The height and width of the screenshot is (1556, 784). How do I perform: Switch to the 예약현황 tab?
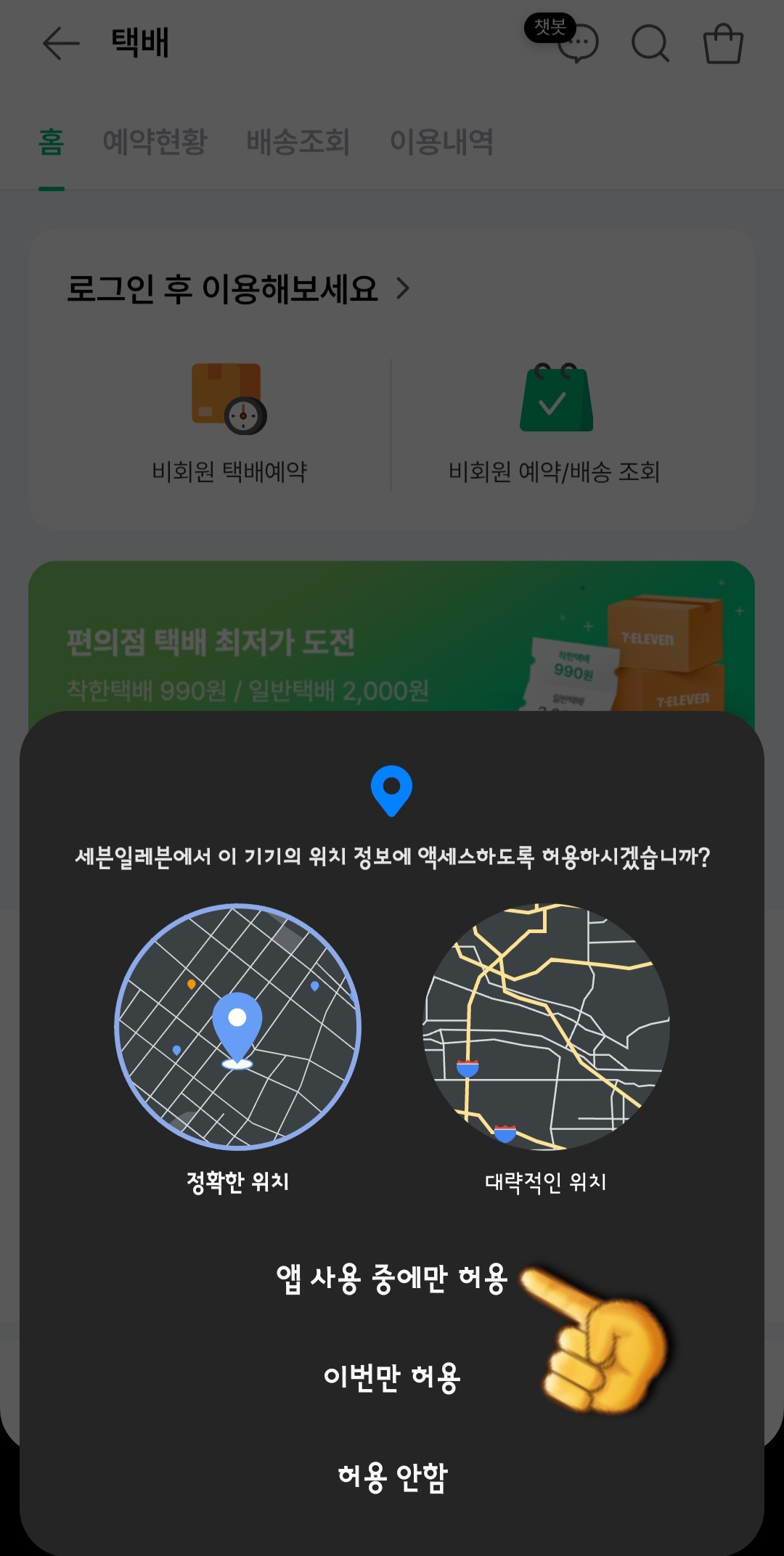coord(156,143)
